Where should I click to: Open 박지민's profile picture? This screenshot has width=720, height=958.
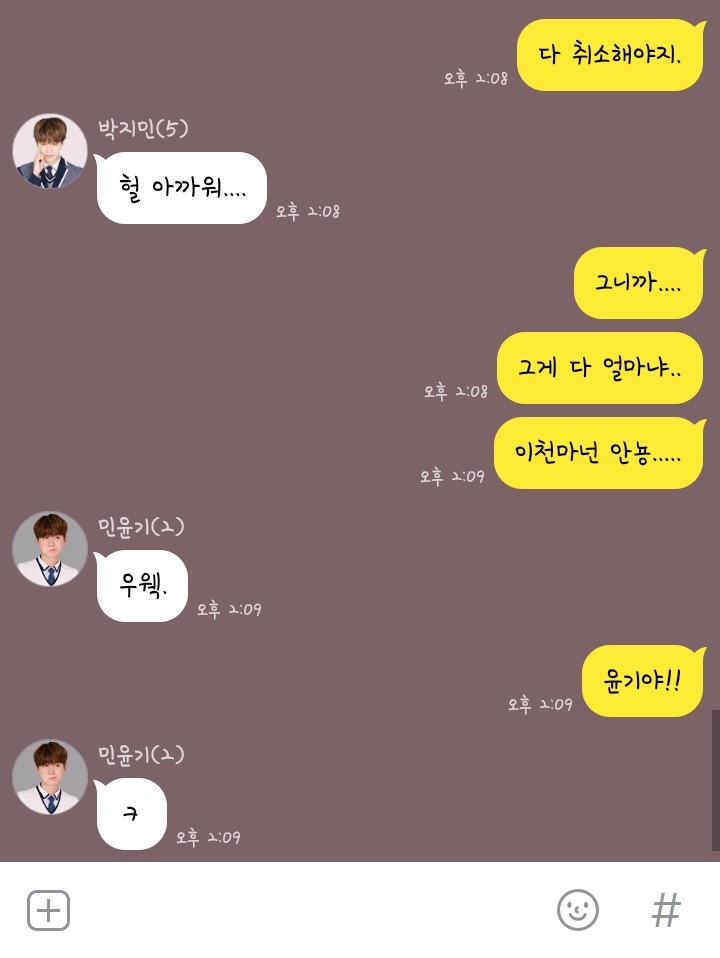point(50,151)
